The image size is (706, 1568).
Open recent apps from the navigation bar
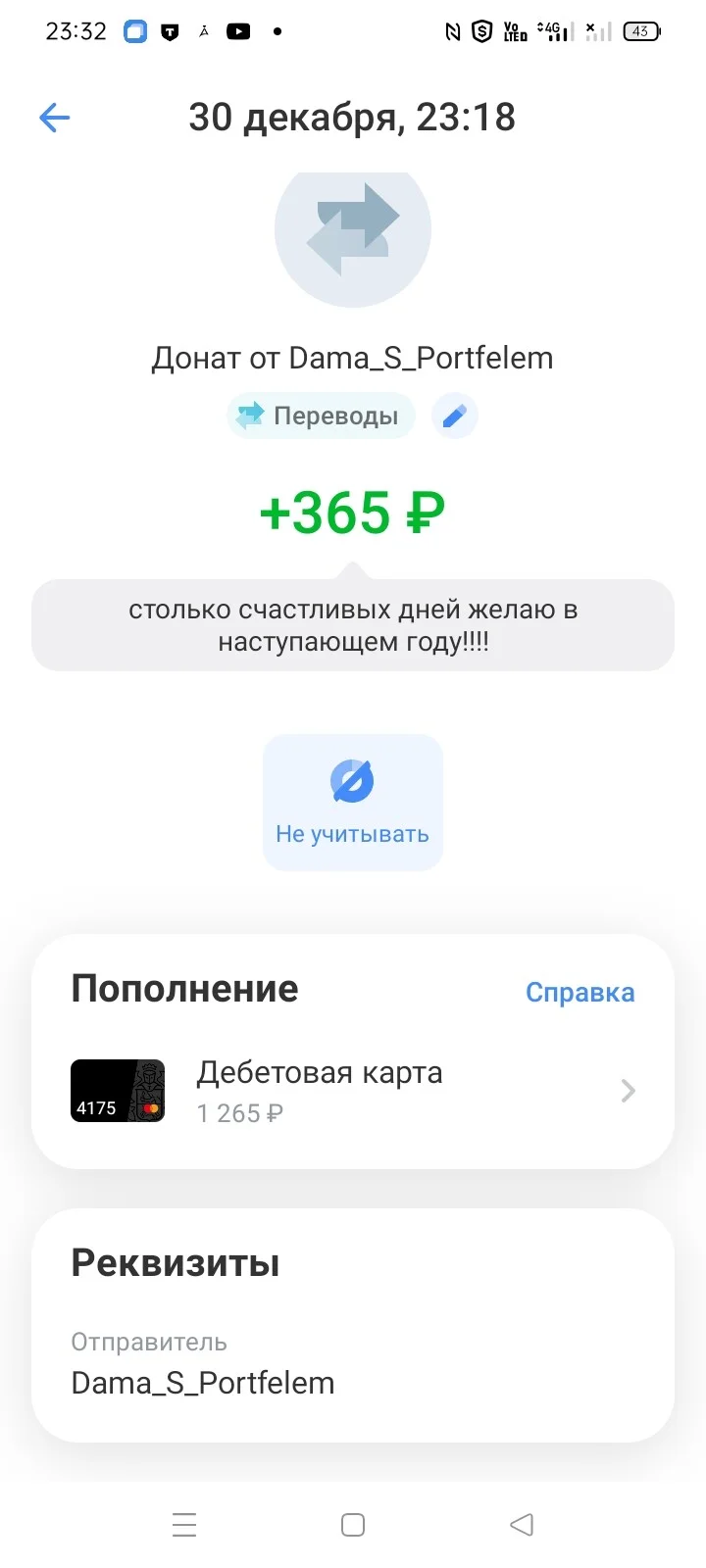184,1525
